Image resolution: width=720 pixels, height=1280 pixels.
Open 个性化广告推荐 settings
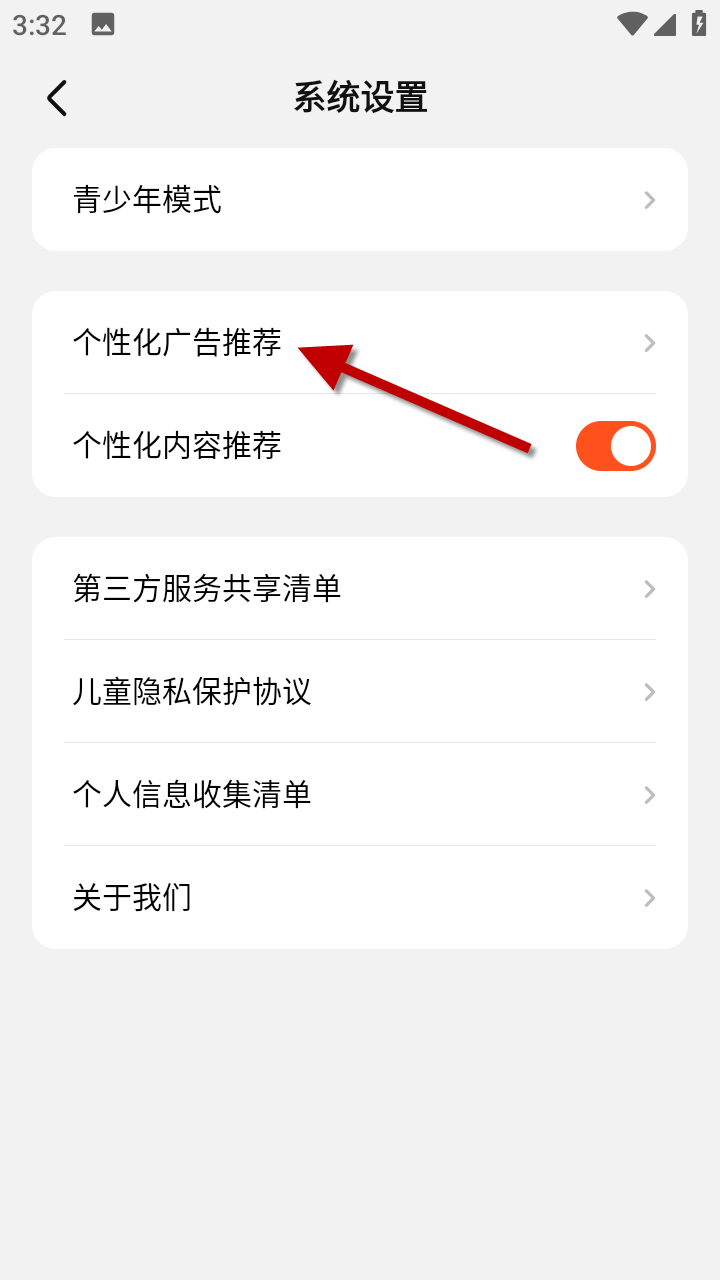coord(360,343)
